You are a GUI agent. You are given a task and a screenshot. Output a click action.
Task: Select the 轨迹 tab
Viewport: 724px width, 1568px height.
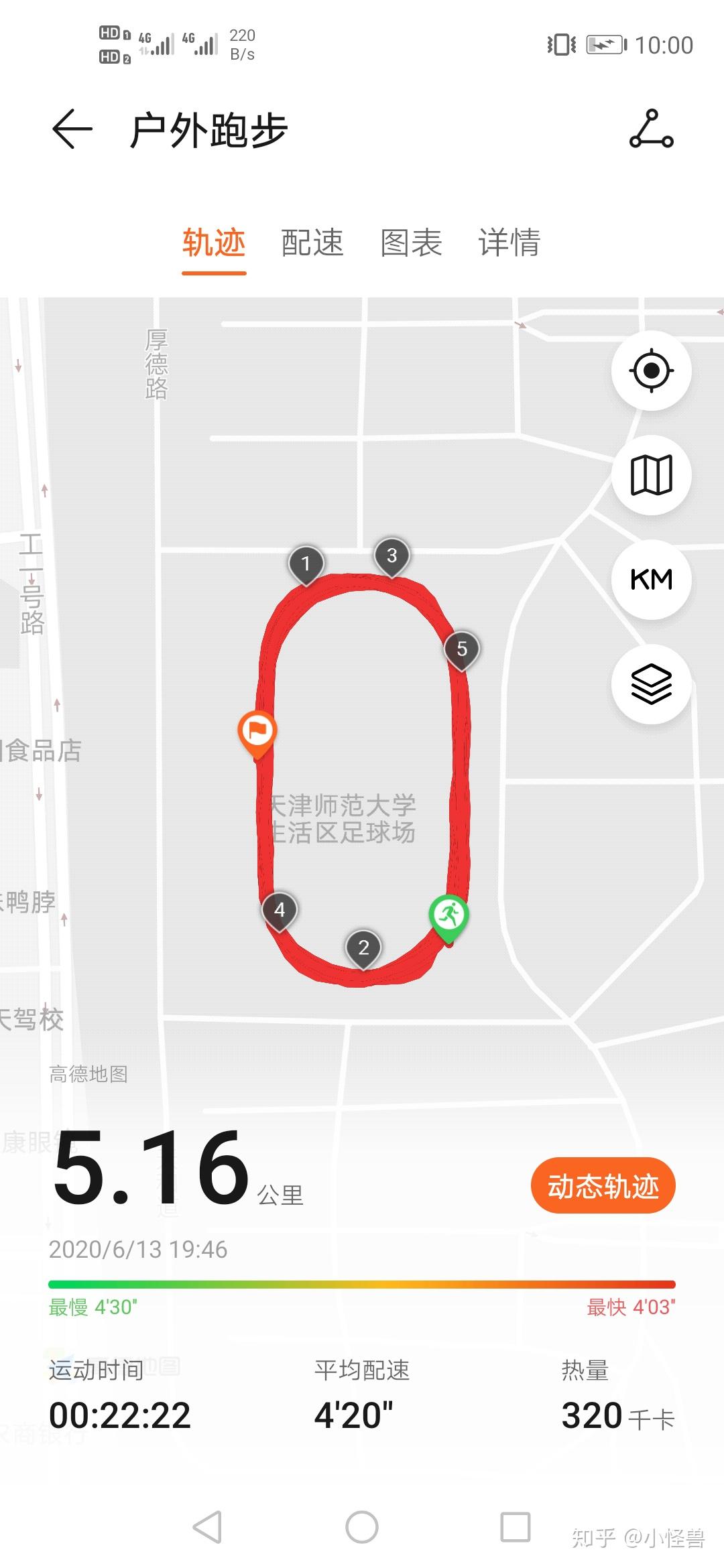[214, 243]
